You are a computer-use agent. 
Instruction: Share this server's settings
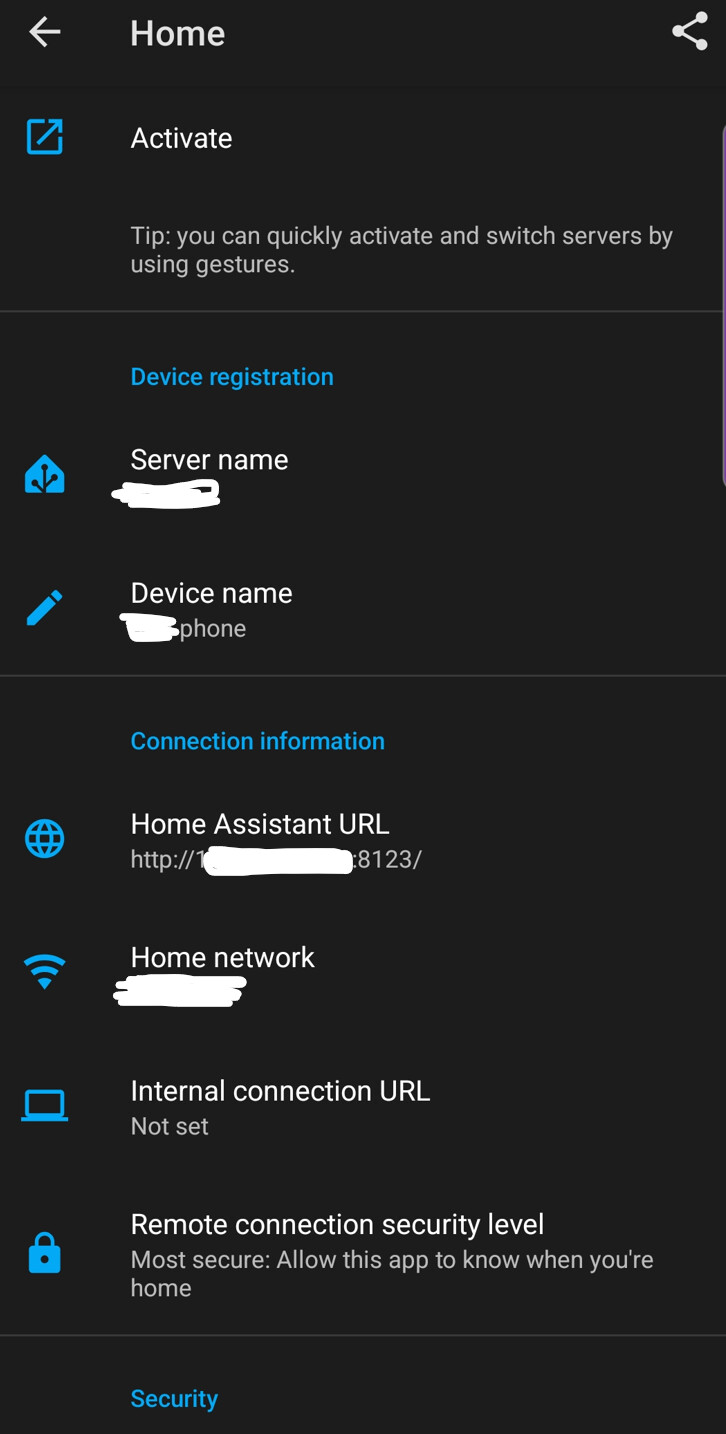pyautogui.click(x=689, y=33)
